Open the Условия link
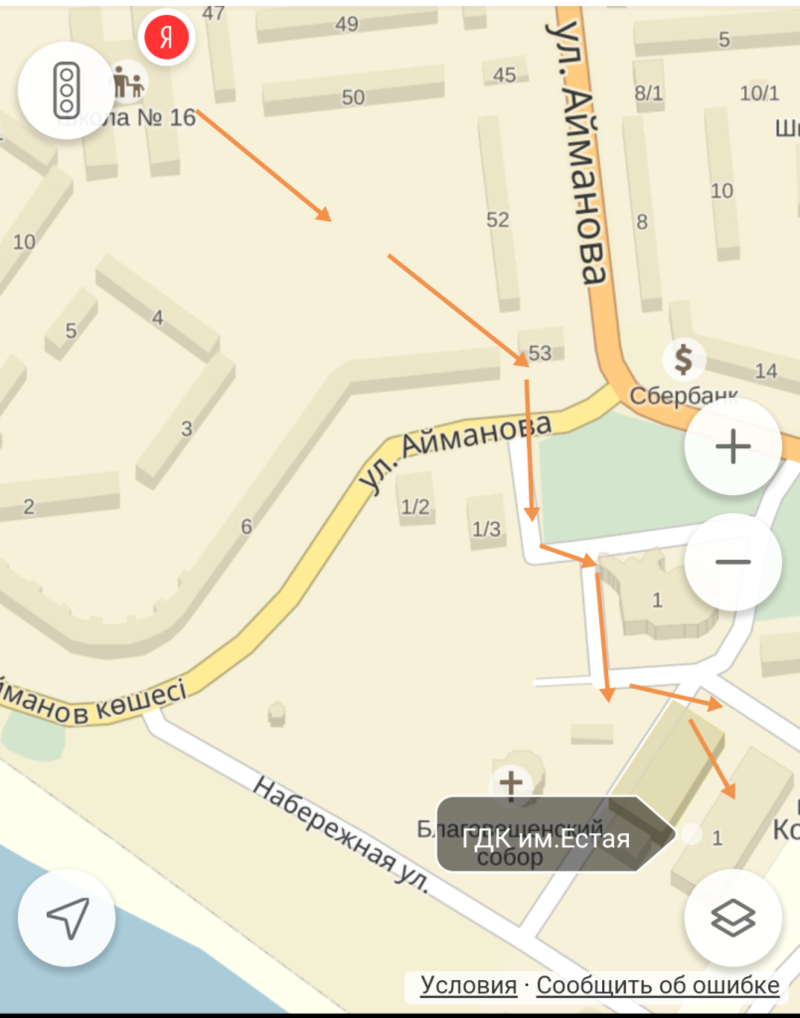 468,985
